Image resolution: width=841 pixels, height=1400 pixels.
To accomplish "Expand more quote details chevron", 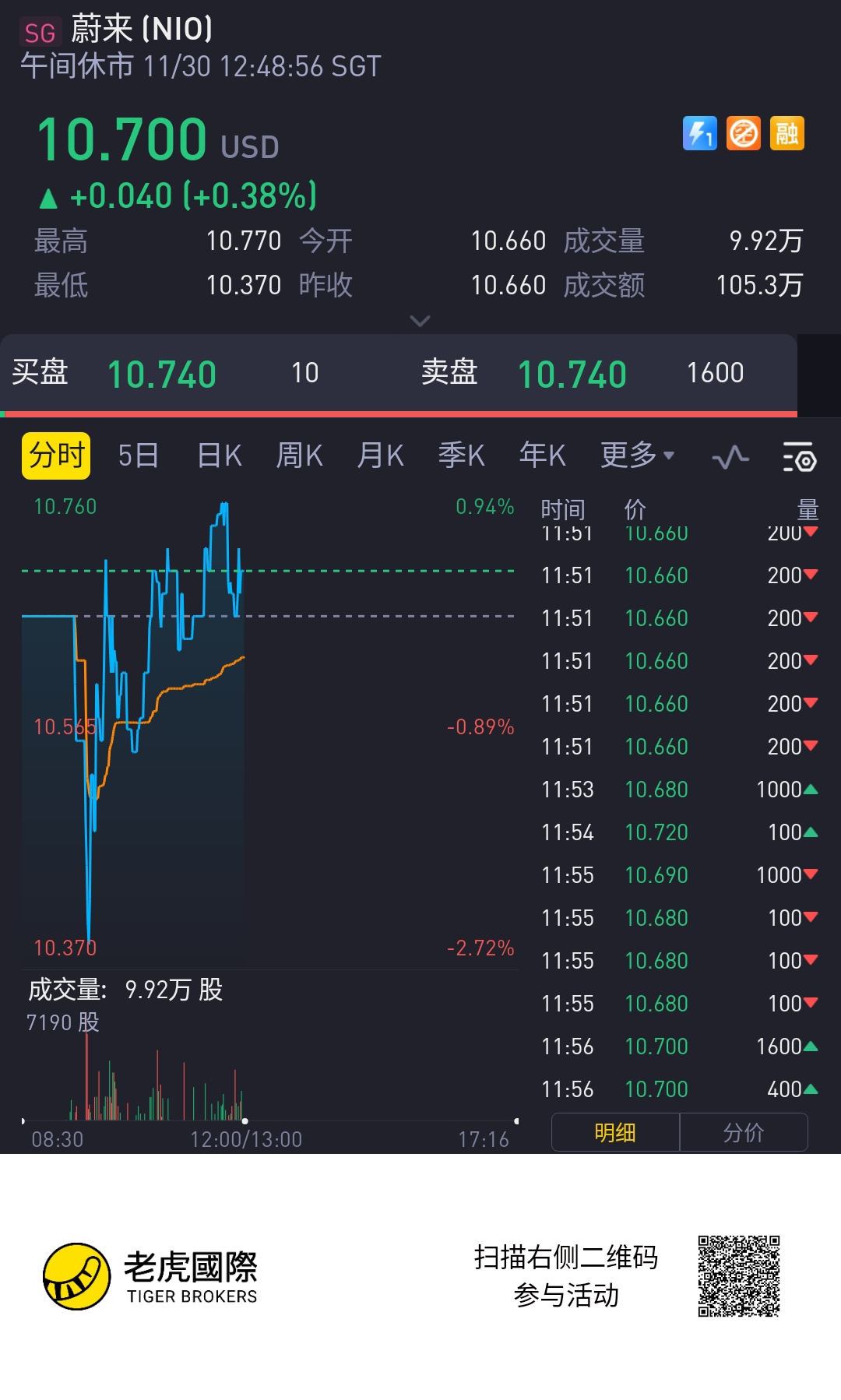I will [x=420, y=321].
